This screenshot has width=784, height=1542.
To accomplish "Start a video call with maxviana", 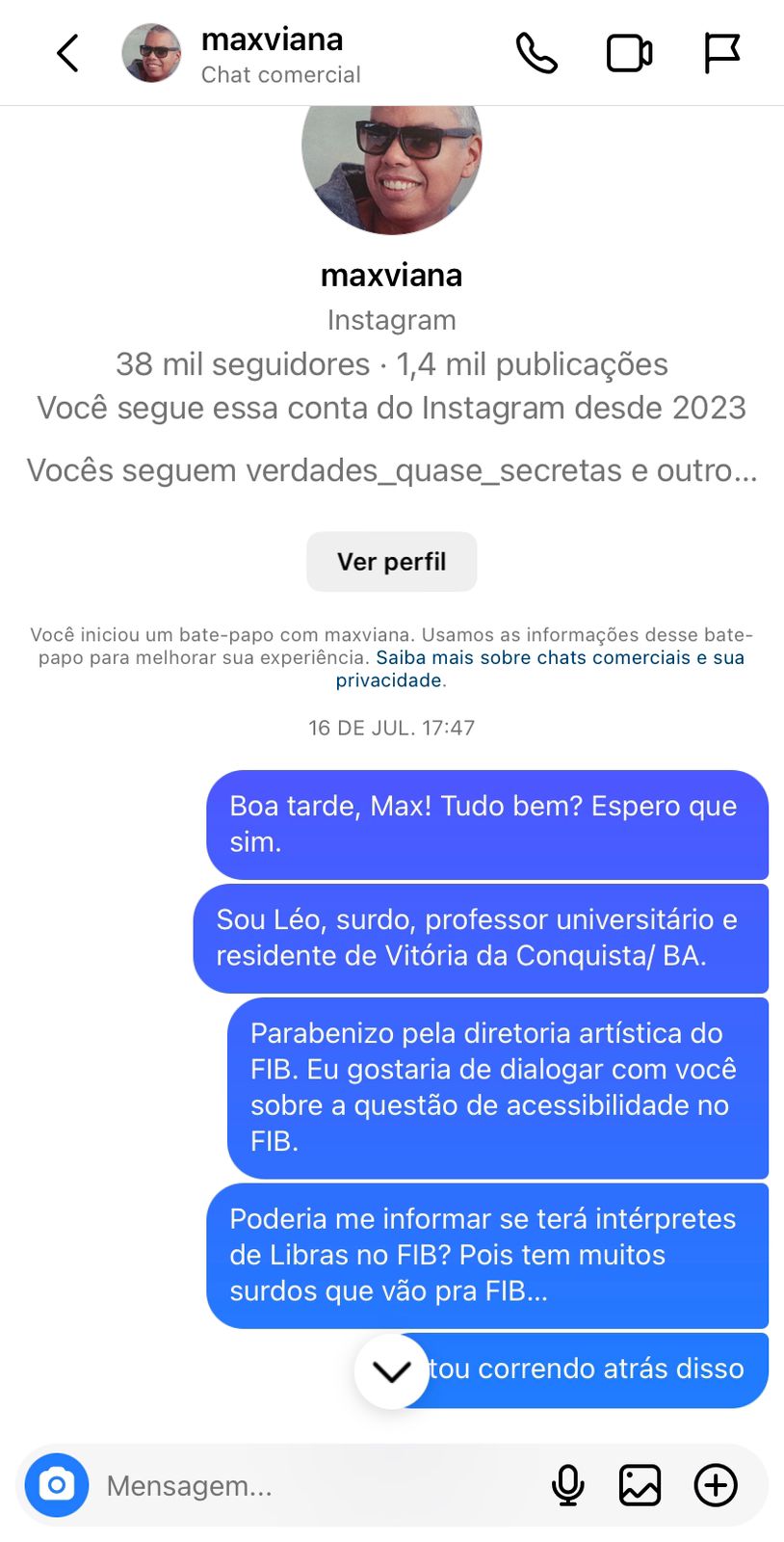I will point(629,53).
